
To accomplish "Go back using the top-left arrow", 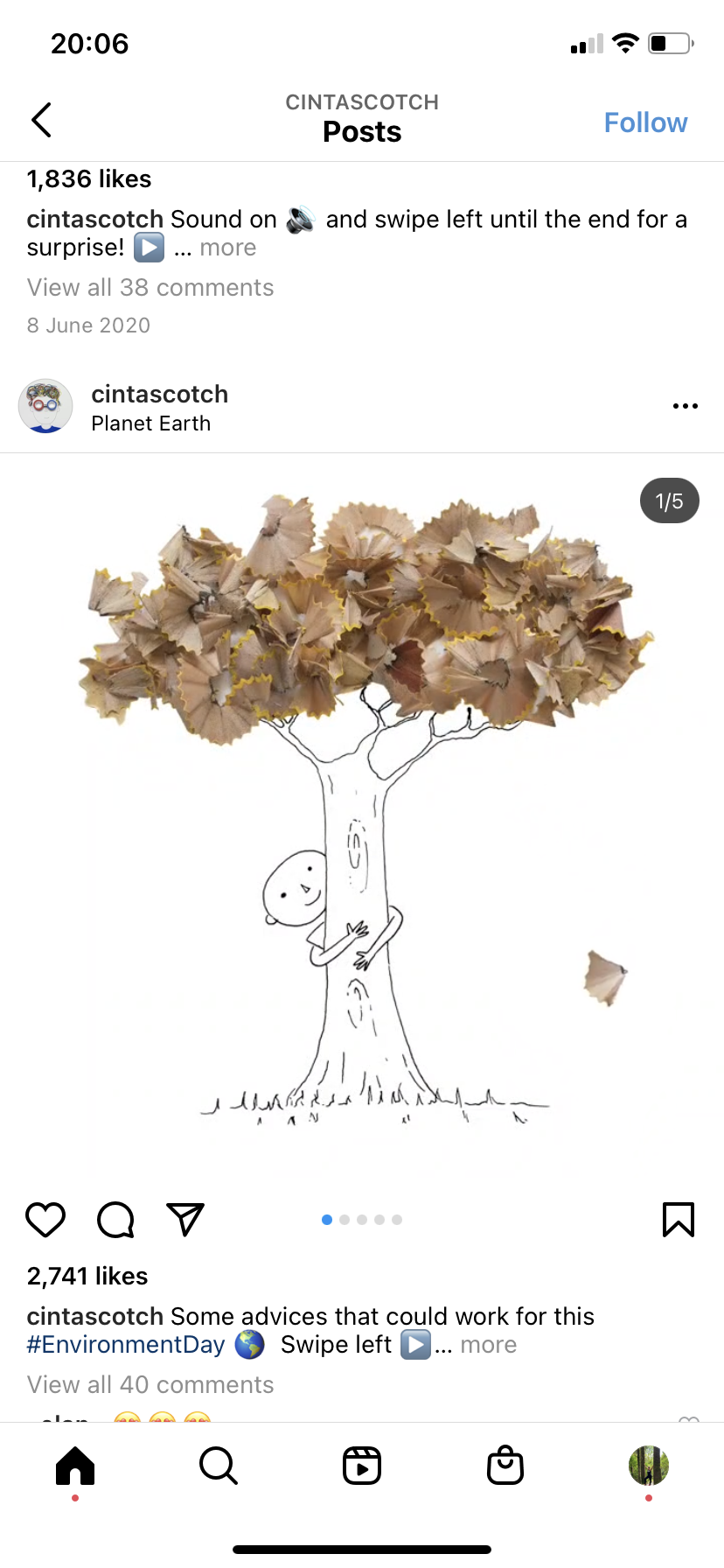I will (42, 121).
